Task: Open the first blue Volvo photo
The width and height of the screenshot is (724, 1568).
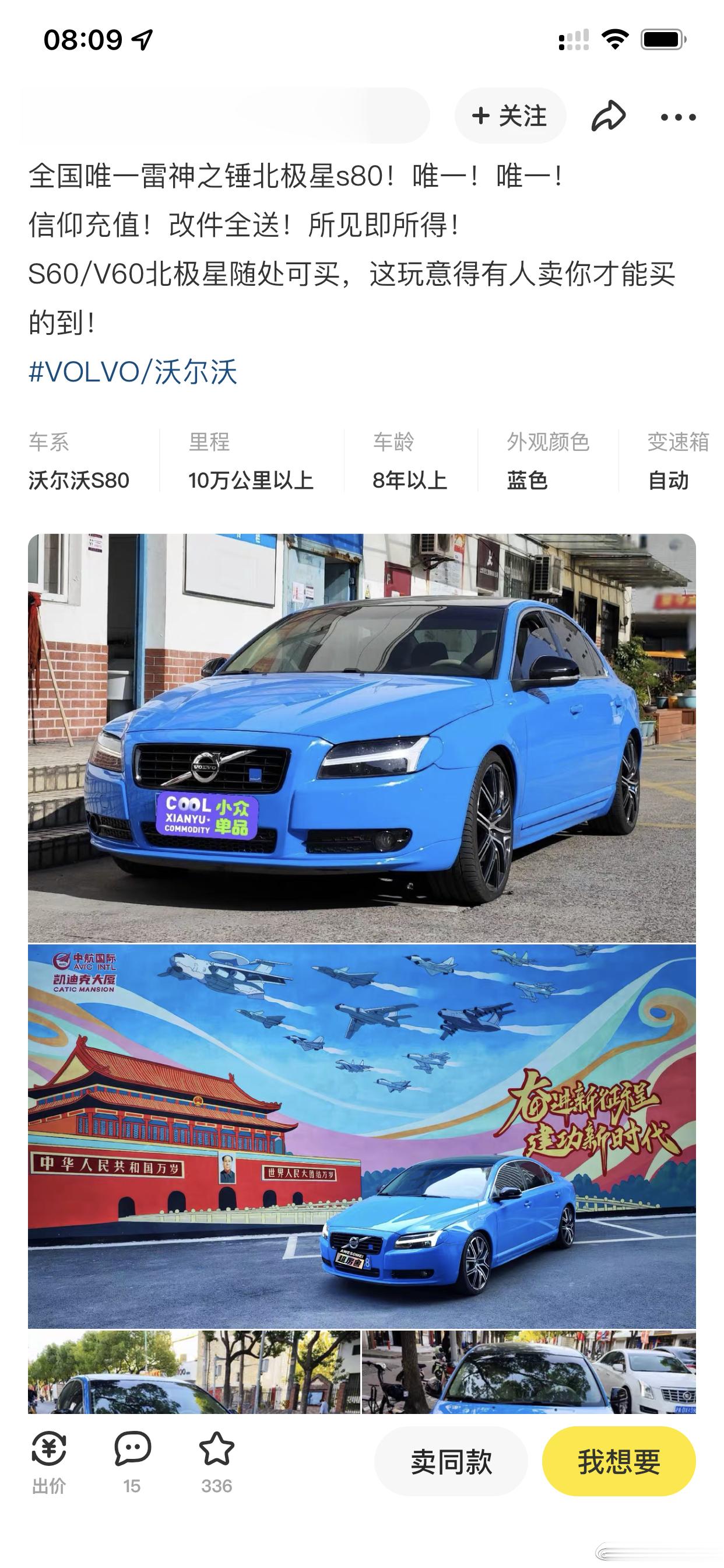Action: point(361,738)
